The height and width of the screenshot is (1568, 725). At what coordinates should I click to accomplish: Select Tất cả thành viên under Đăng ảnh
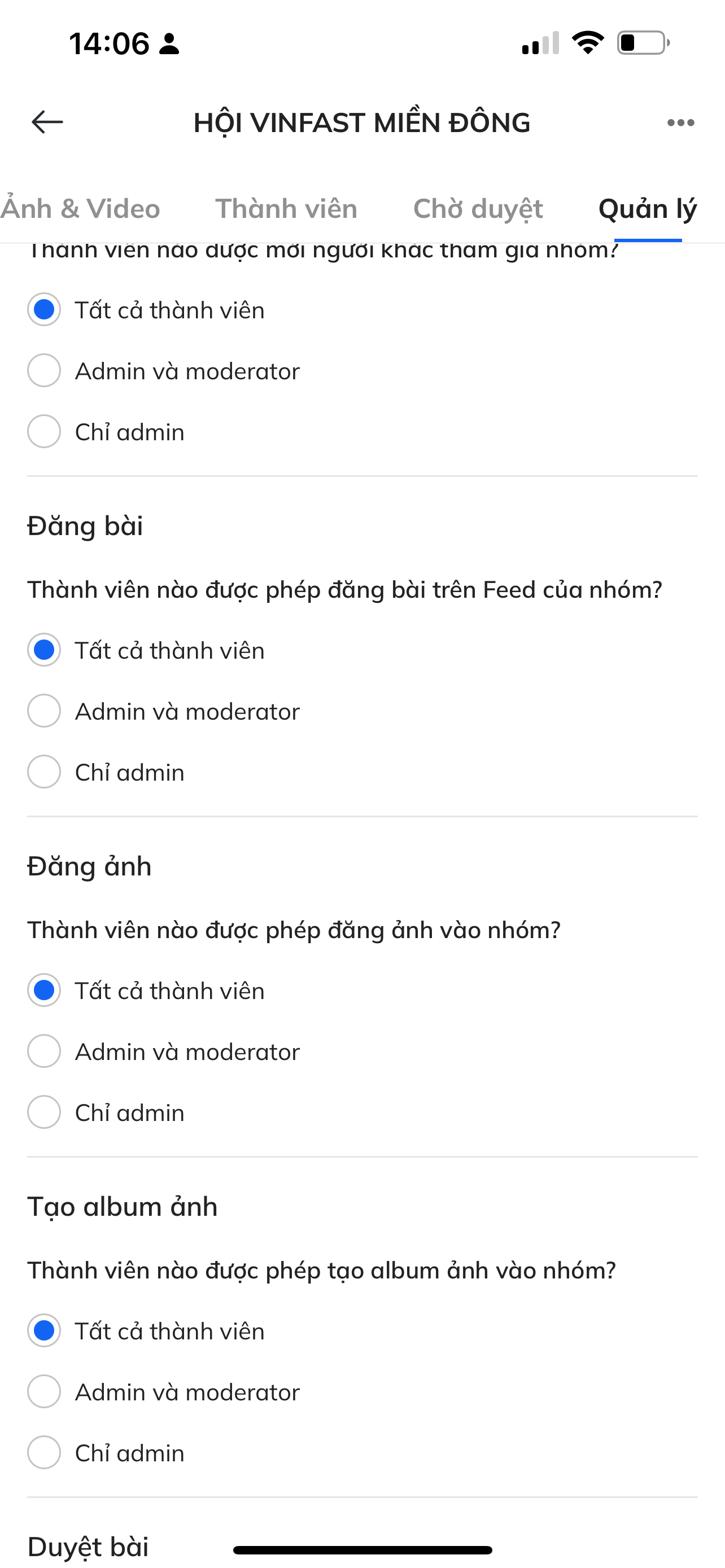coord(44,990)
